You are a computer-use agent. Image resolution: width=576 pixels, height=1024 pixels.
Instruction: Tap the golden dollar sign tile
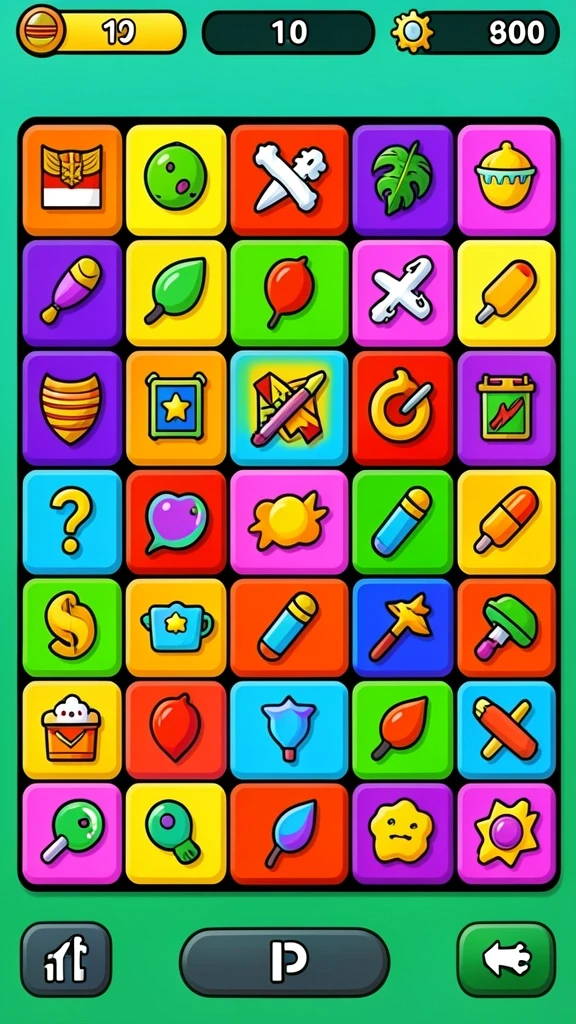72,627
